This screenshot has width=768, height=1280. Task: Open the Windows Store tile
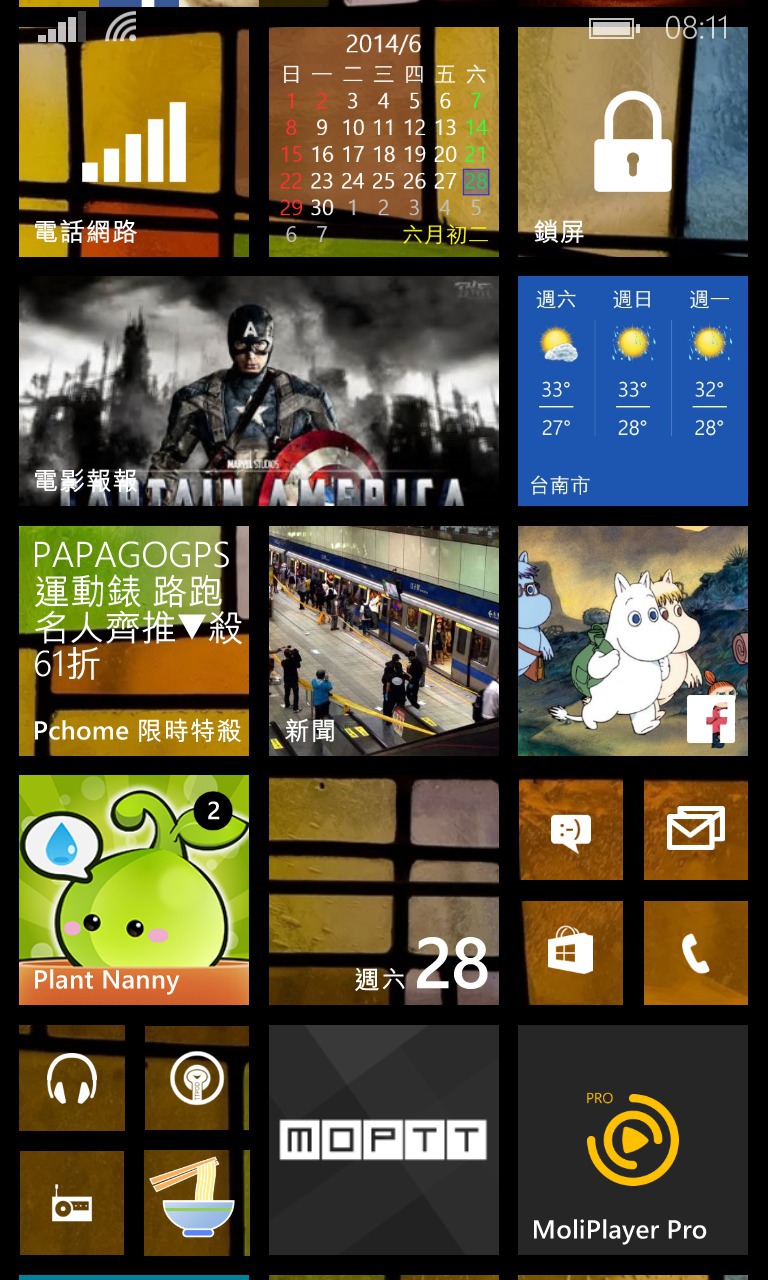pos(571,952)
